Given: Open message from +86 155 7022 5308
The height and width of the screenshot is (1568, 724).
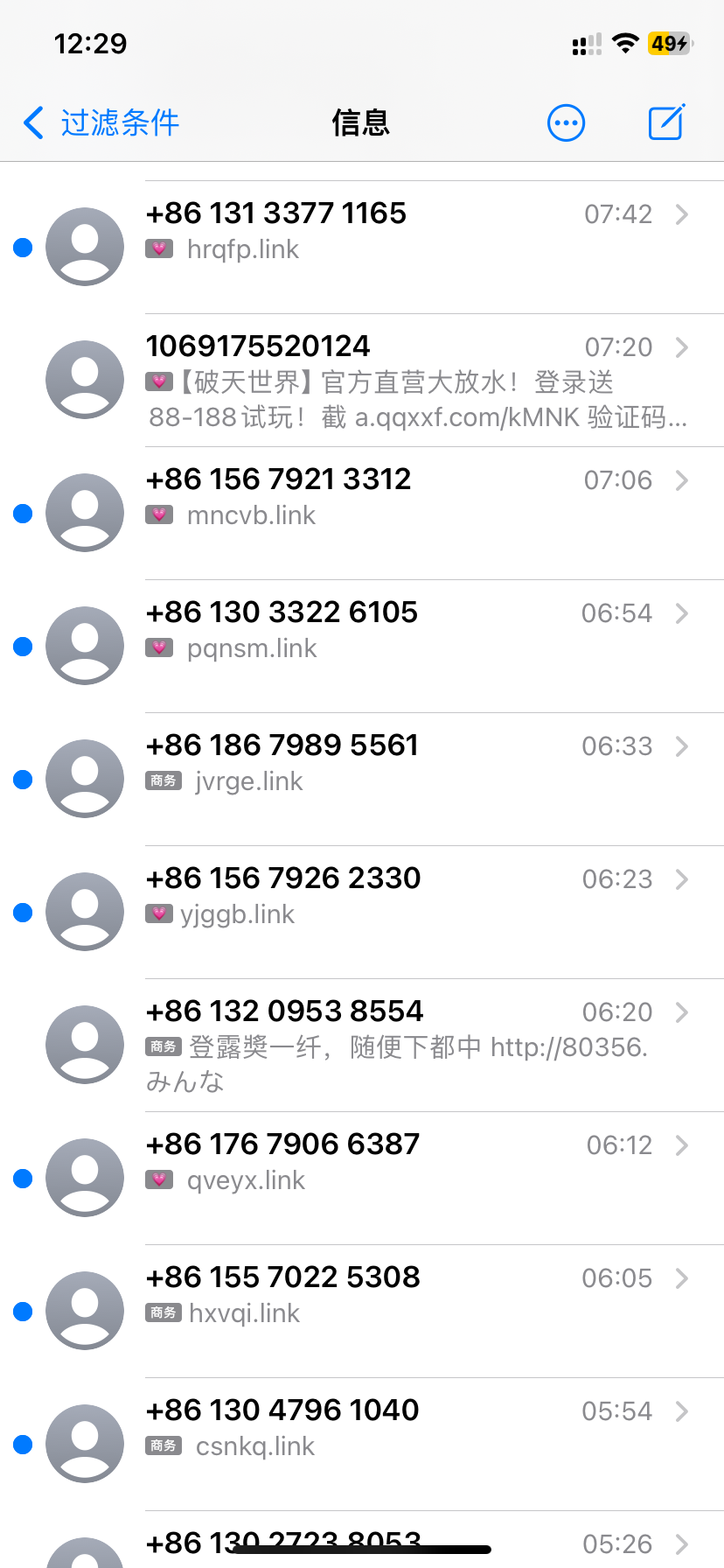Looking at the screenshot, I should (393, 1295).
